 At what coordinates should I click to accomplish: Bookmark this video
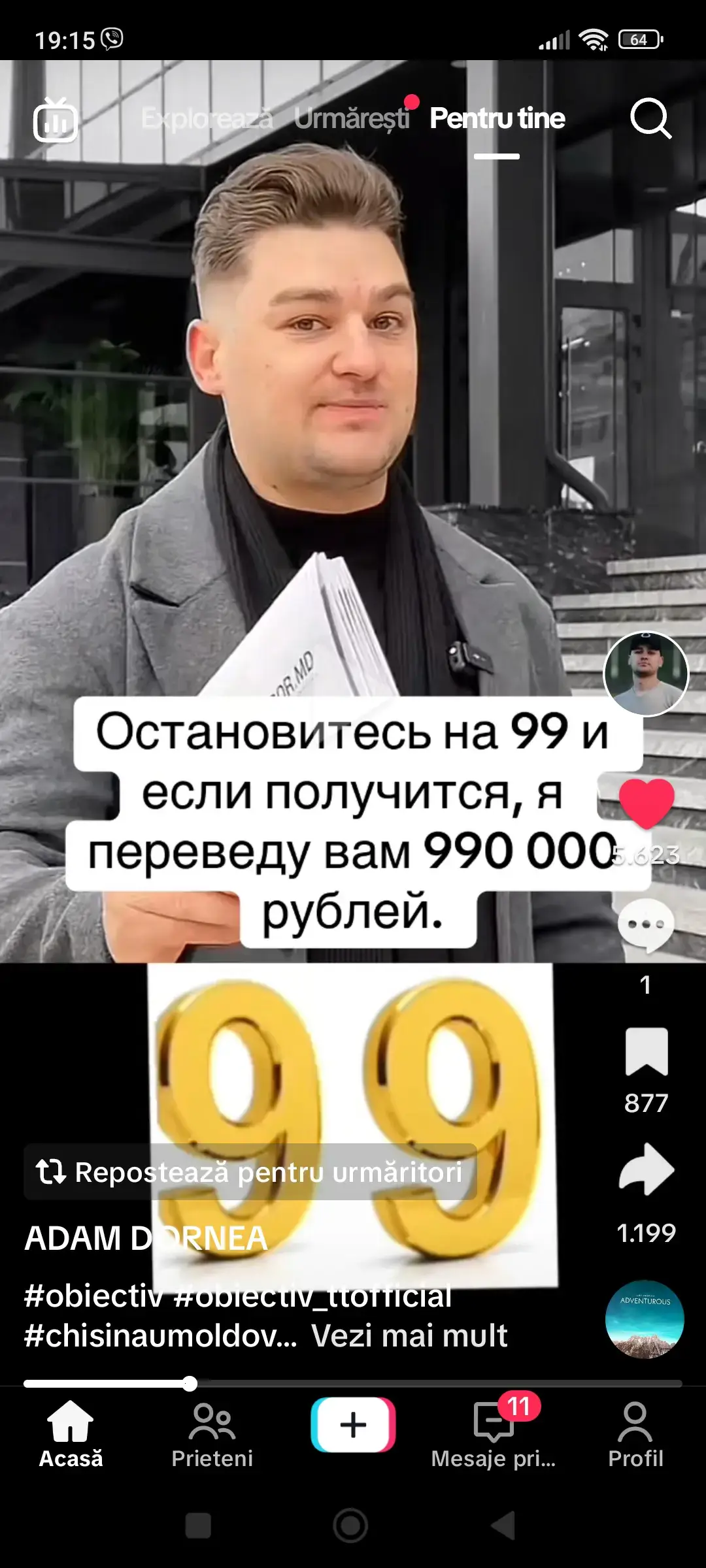click(647, 1051)
